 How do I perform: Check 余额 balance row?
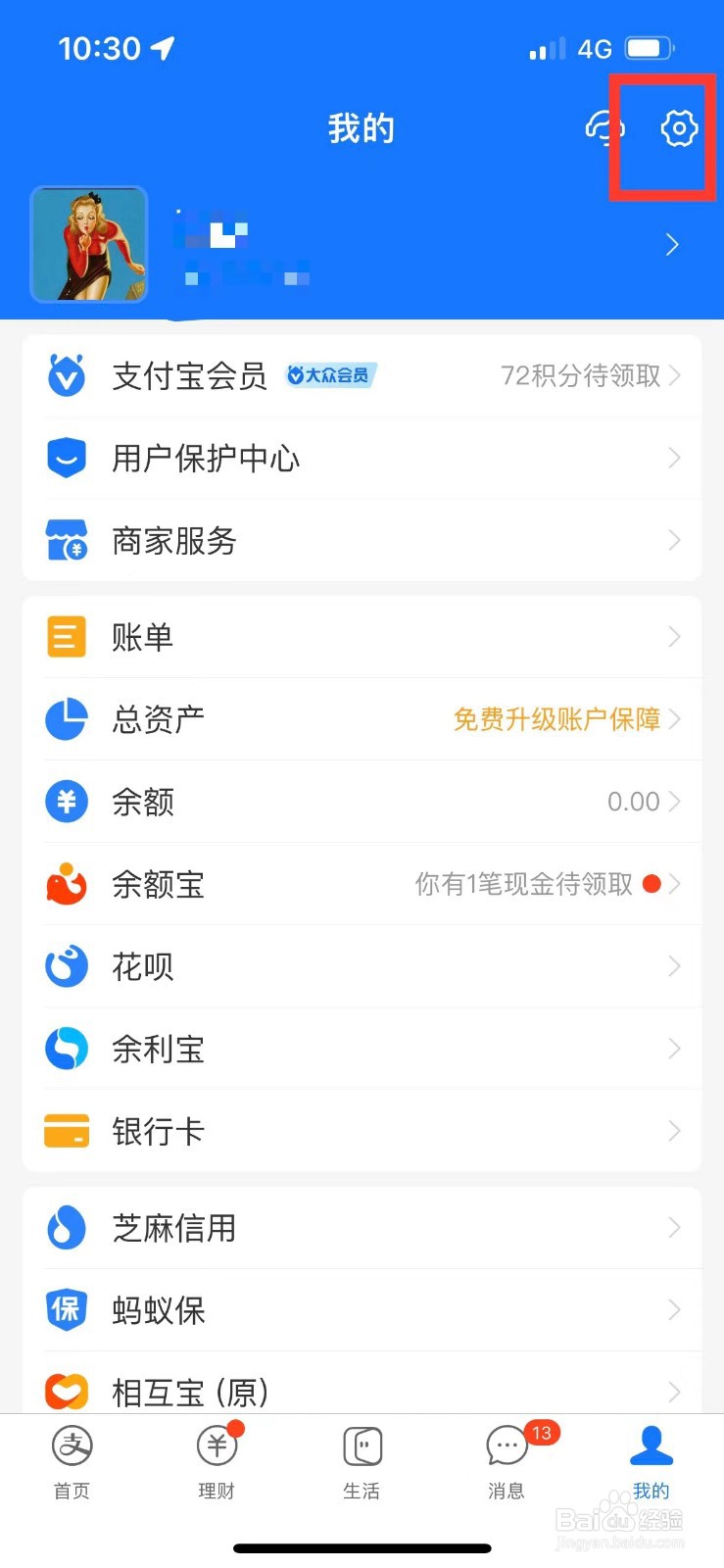(x=362, y=802)
